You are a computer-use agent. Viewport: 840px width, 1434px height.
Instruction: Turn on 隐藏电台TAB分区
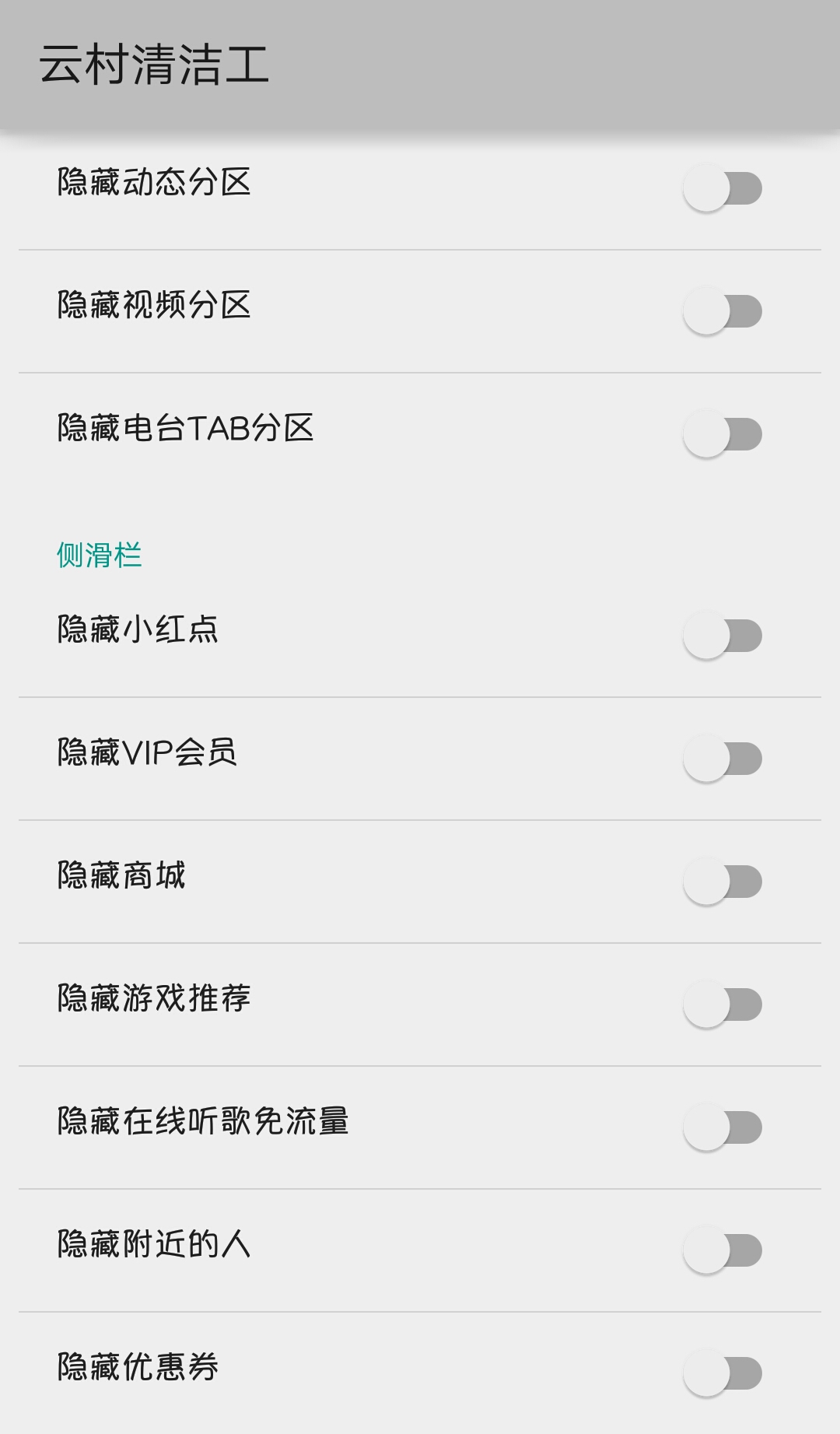[722, 433]
